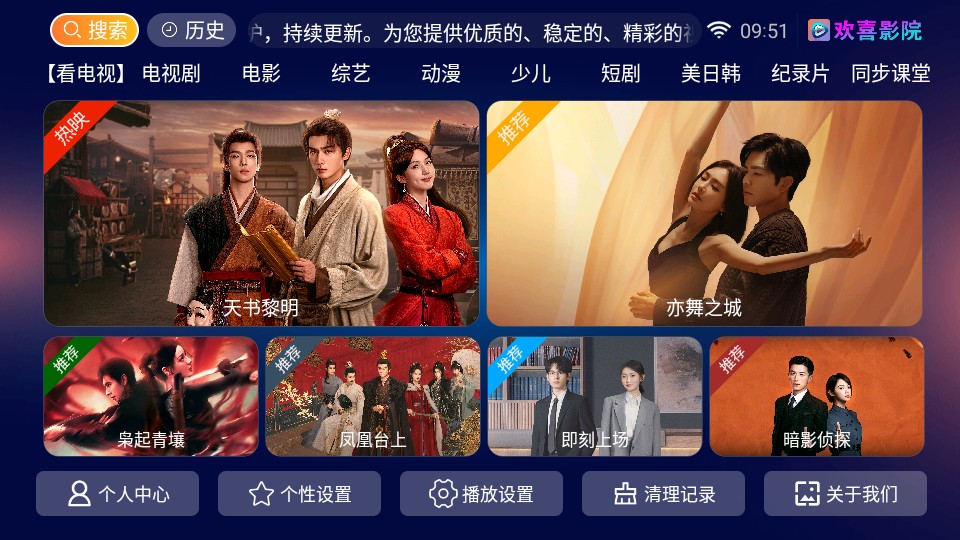Tap the 搜索 search button
Image resolution: width=960 pixels, height=540 pixels.
pos(94,30)
